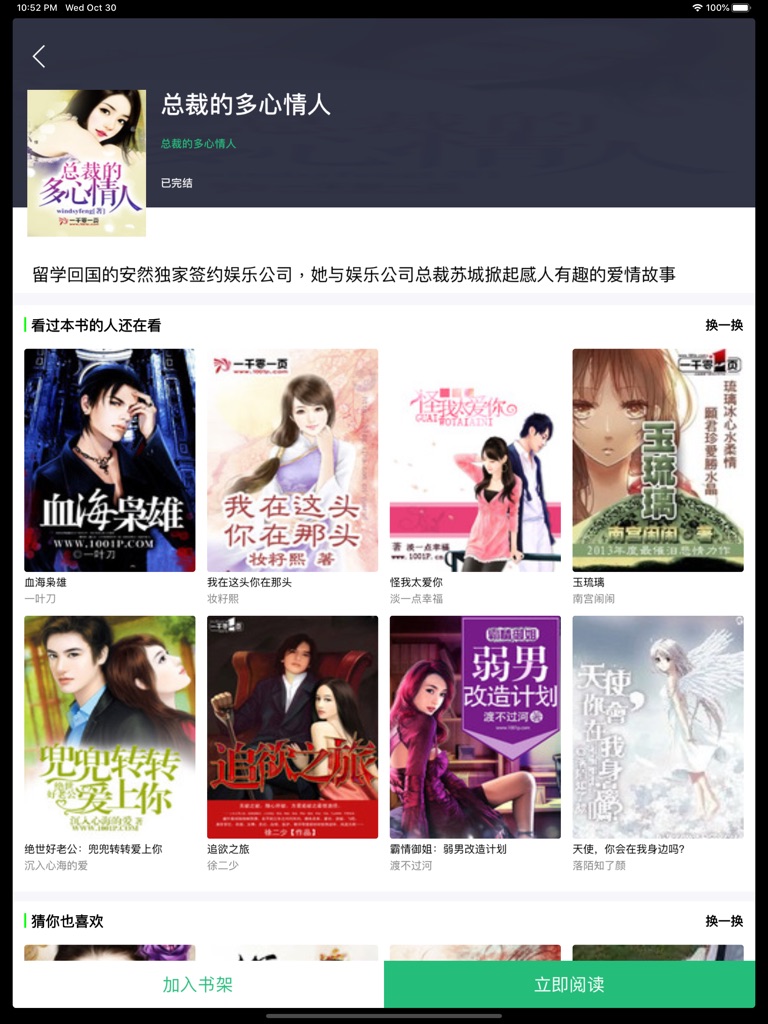Tap the main book cover at top left
This screenshot has width=768, height=1024.
click(85, 160)
